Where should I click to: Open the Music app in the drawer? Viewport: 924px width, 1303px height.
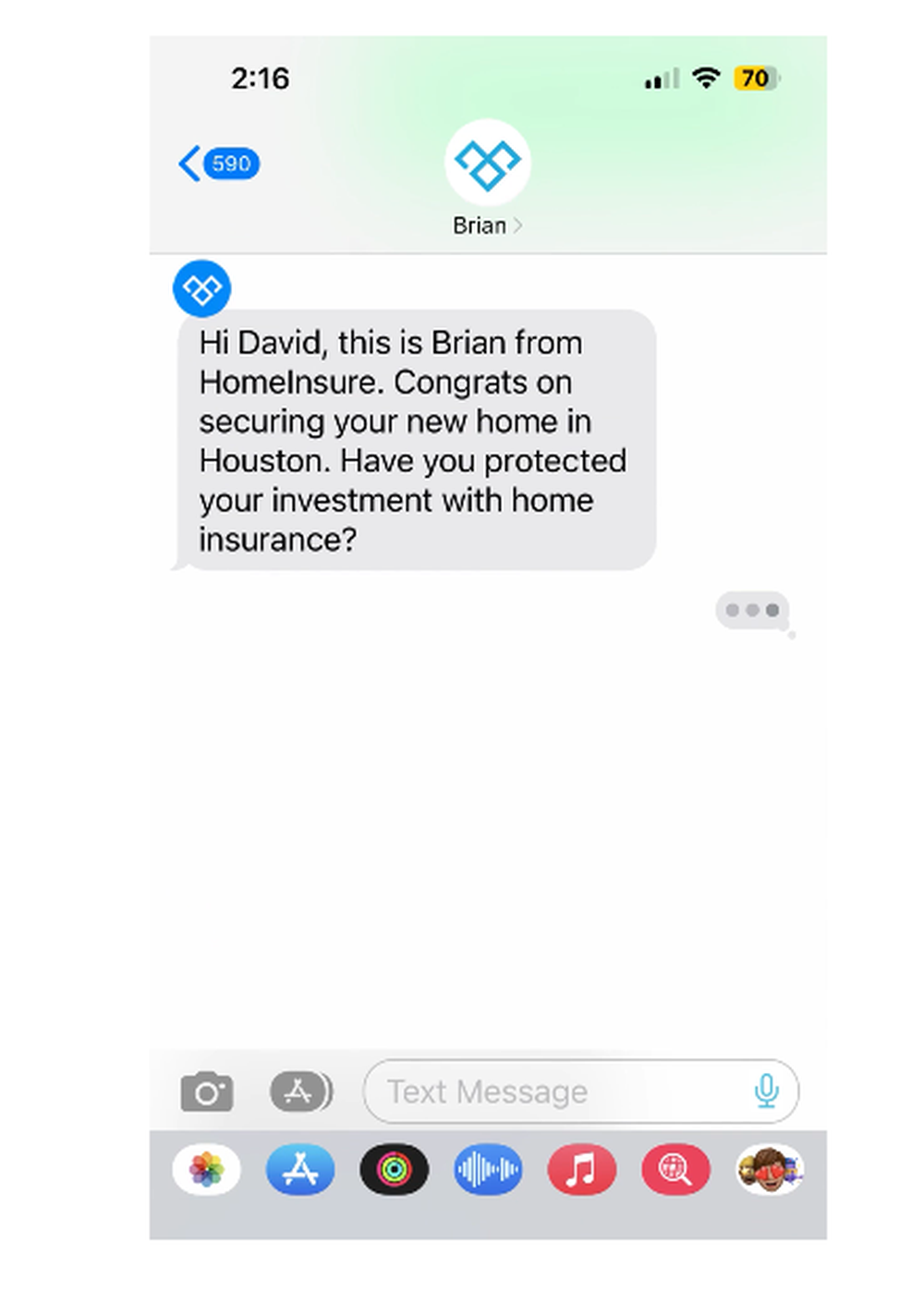tap(581, 1170)
